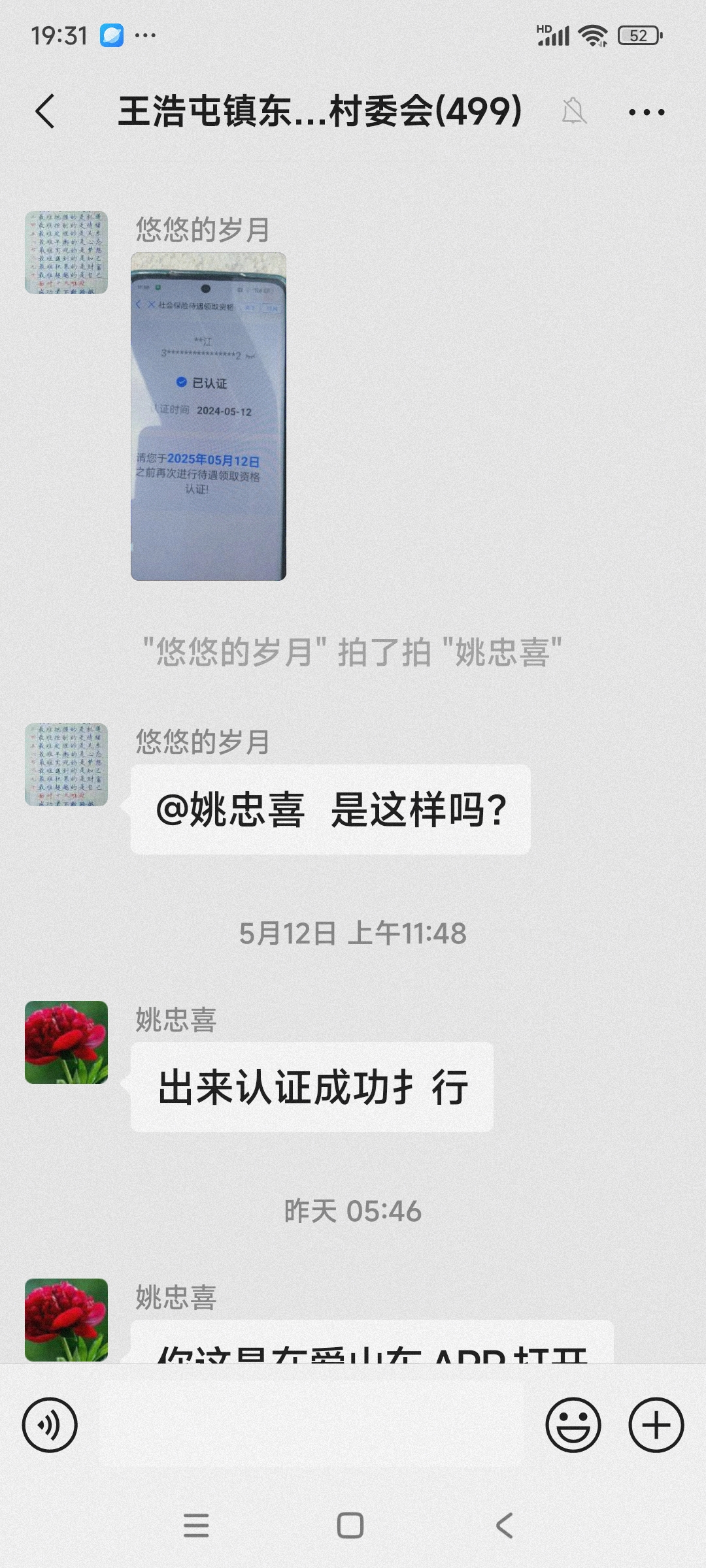Open the emoji picker

pyautogui.click(x=573, y=1425)
